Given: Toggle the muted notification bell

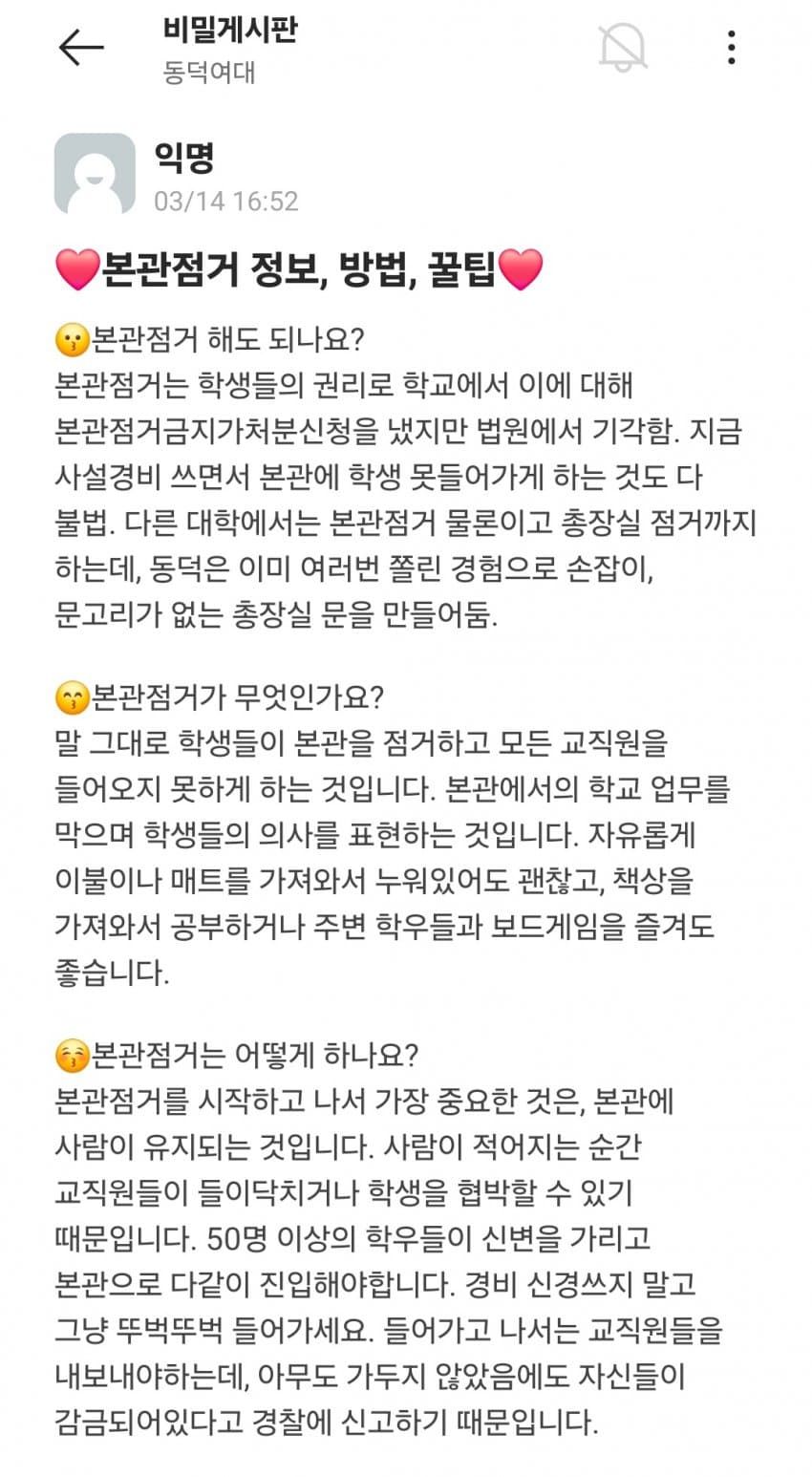Looking at the screenshot, I should tap(623, 47).
